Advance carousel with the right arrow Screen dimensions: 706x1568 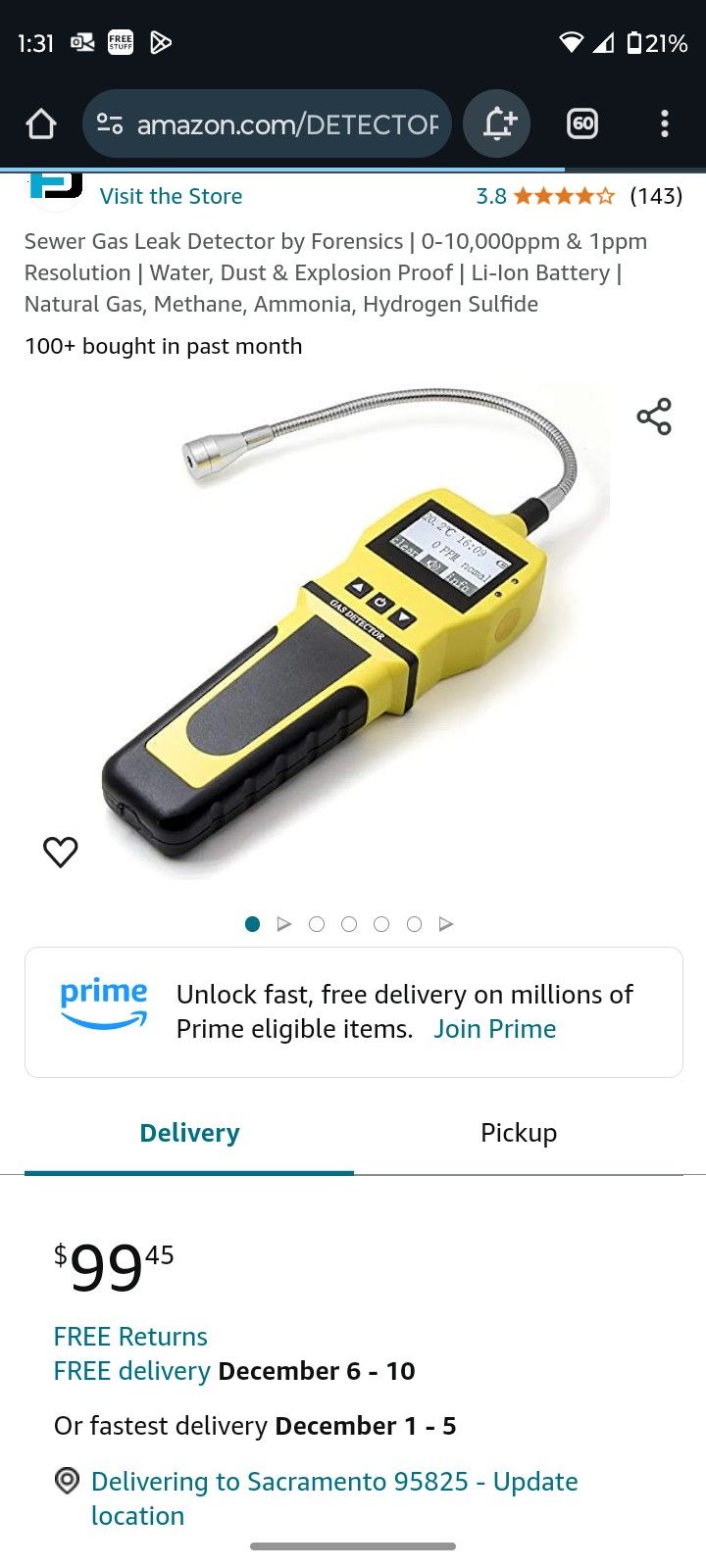point(447,923)
